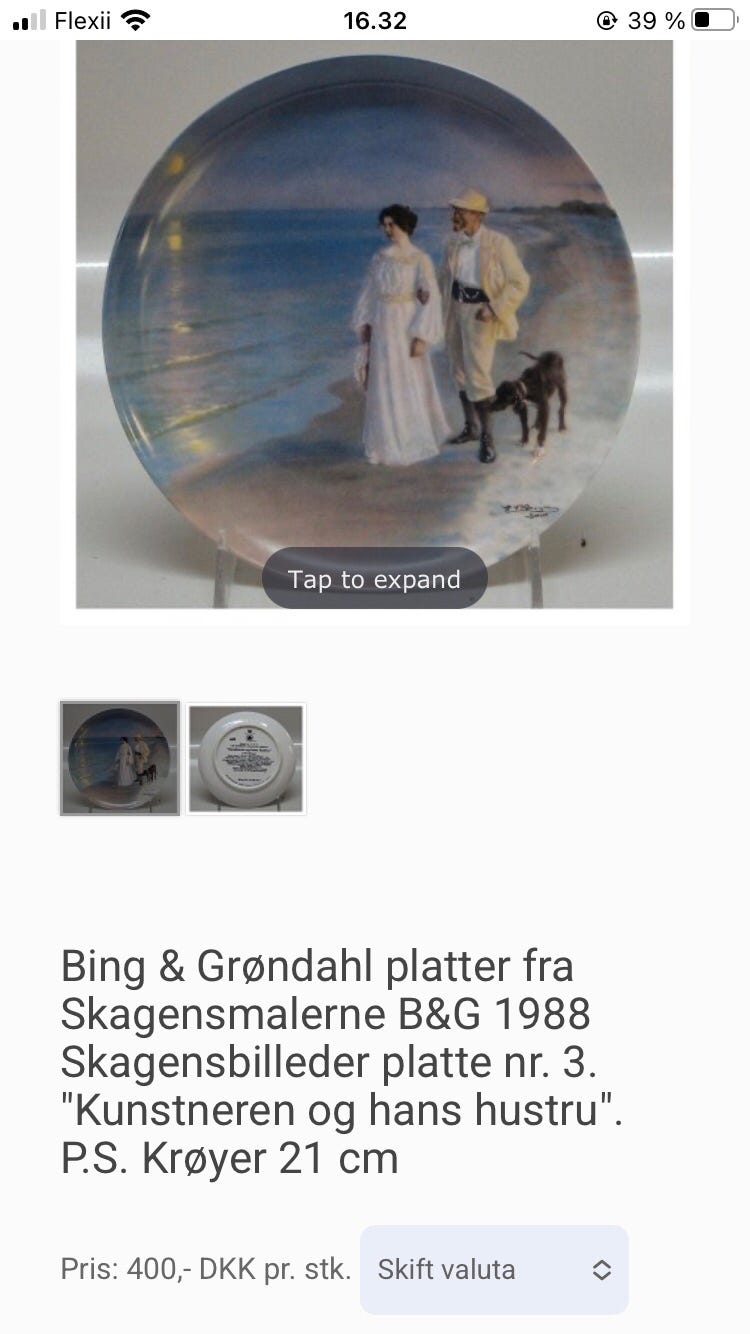Screen dimensions: 750x1334
Task: Tap the 39 % battery percentage indicator
Action: click(655, 18)
